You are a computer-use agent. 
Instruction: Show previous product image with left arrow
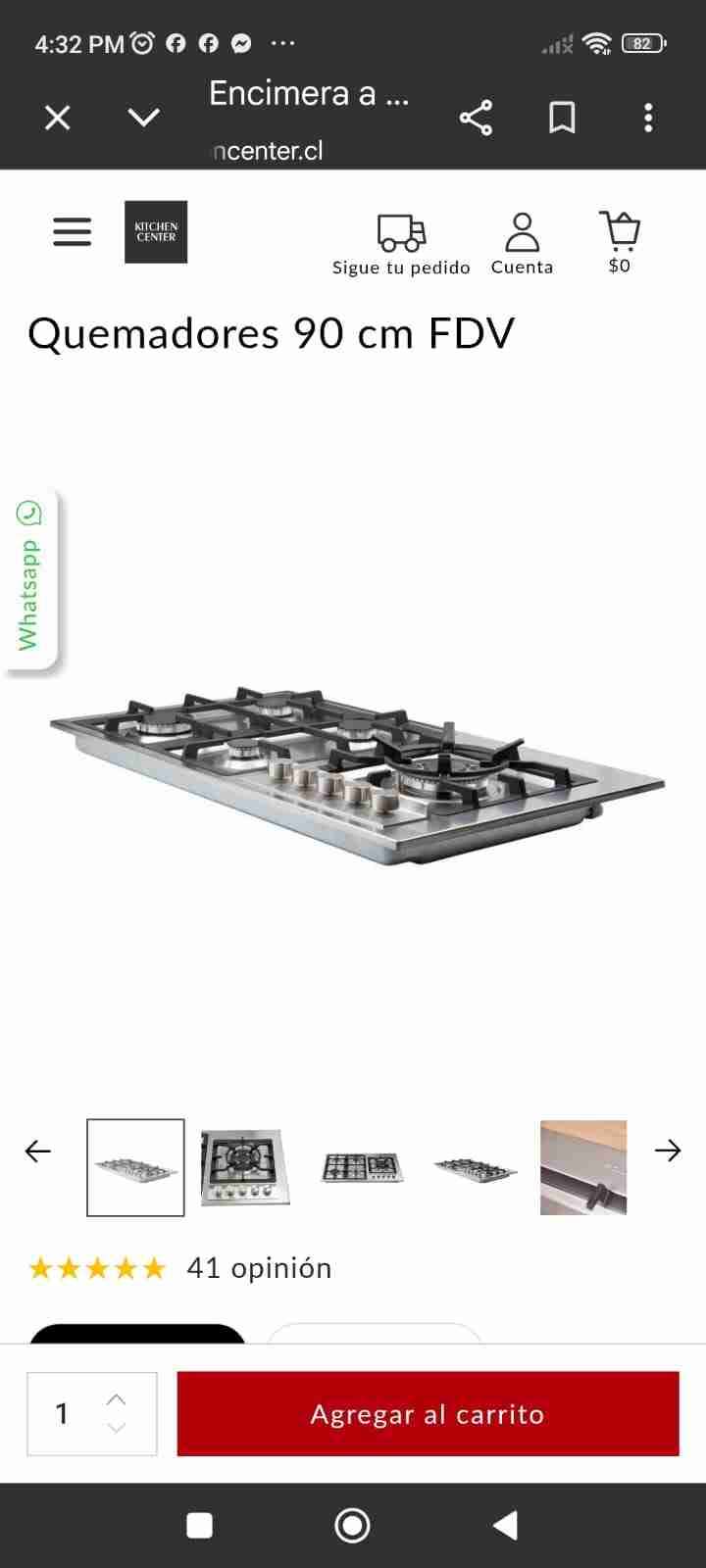click(x=37, y=1151)
